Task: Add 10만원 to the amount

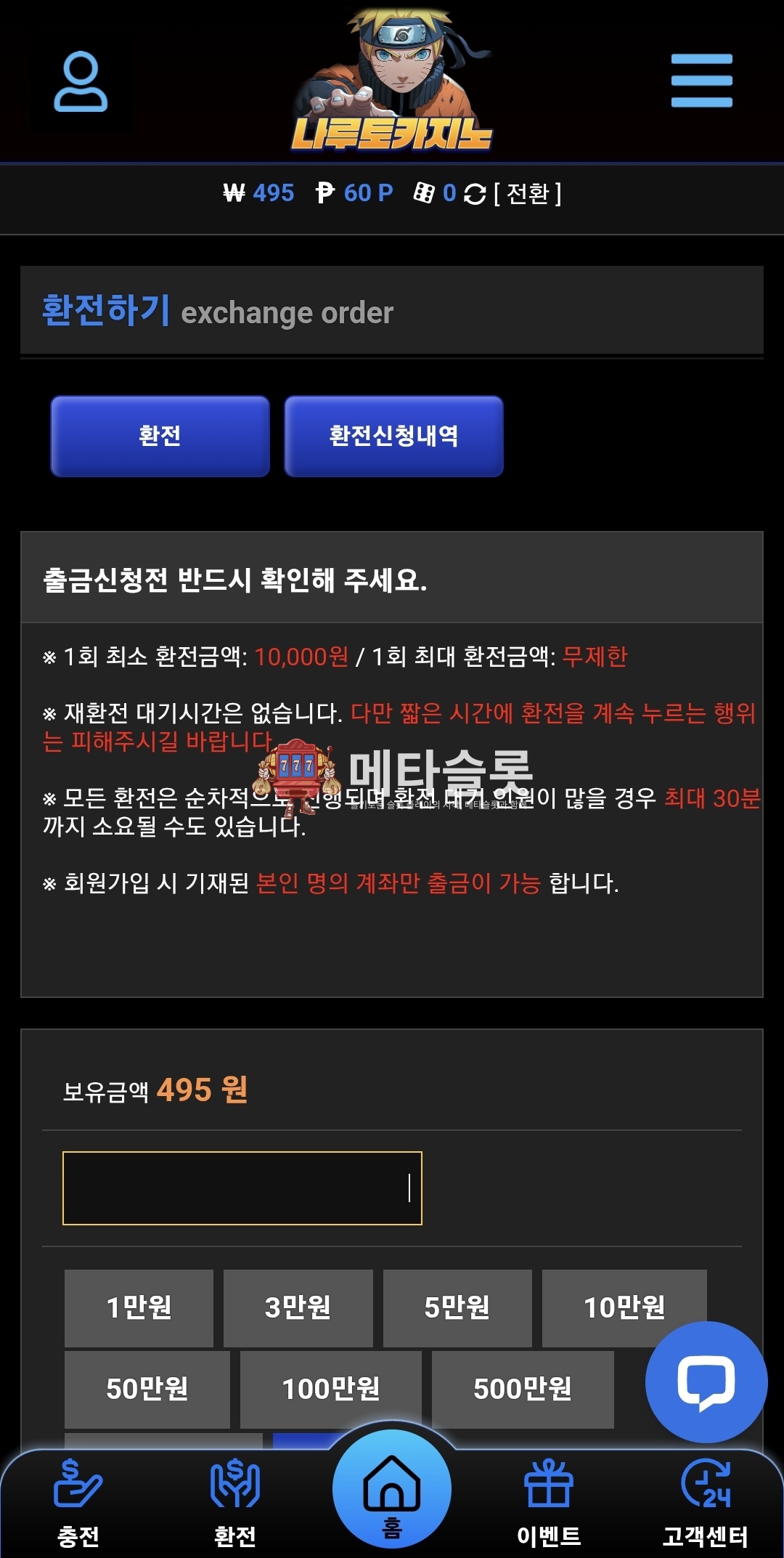Action: [624, 1307]
